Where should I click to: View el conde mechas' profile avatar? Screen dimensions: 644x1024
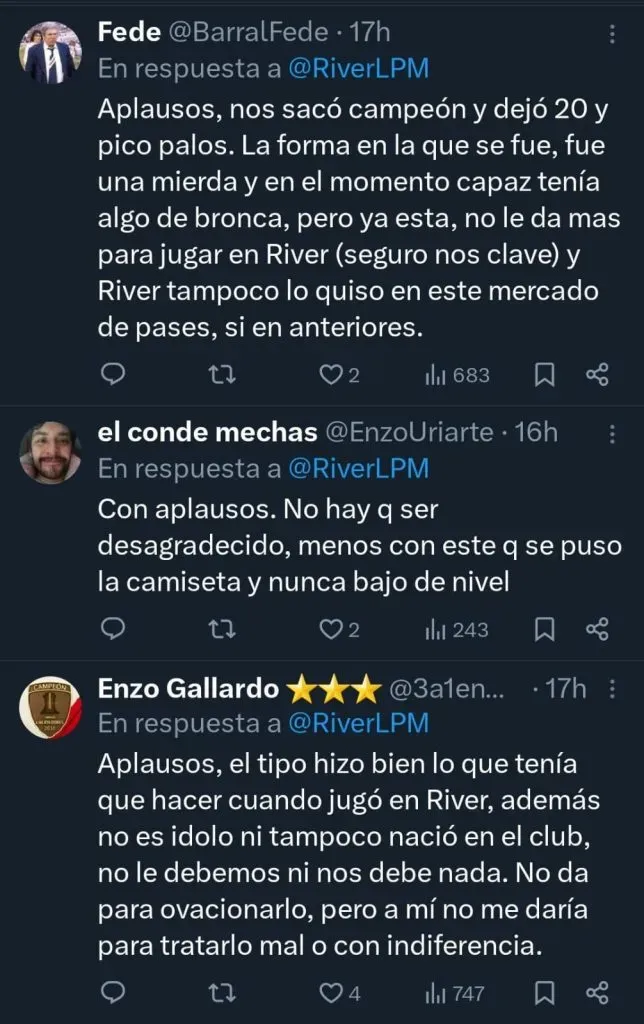coord(51,452)
